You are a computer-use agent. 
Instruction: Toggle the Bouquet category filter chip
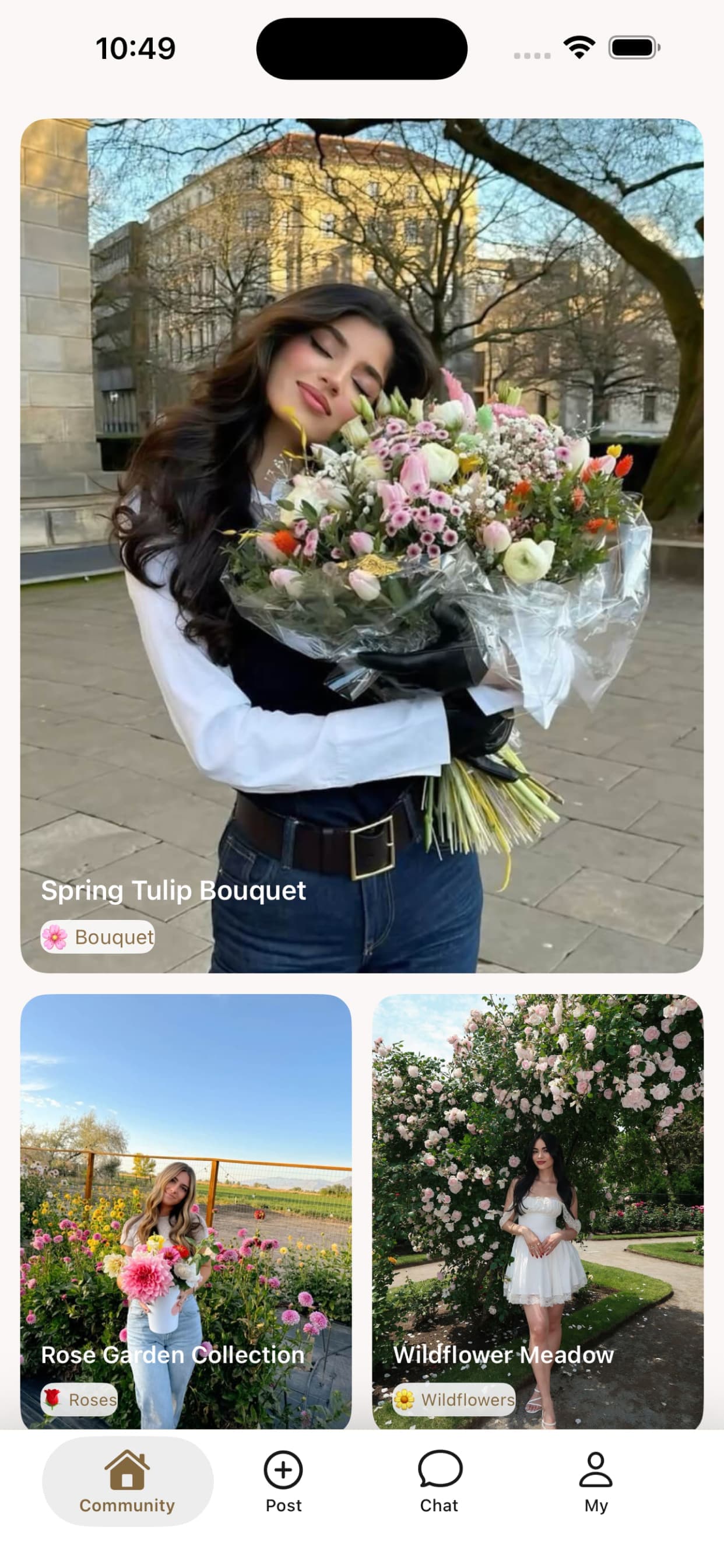point(97,937)
